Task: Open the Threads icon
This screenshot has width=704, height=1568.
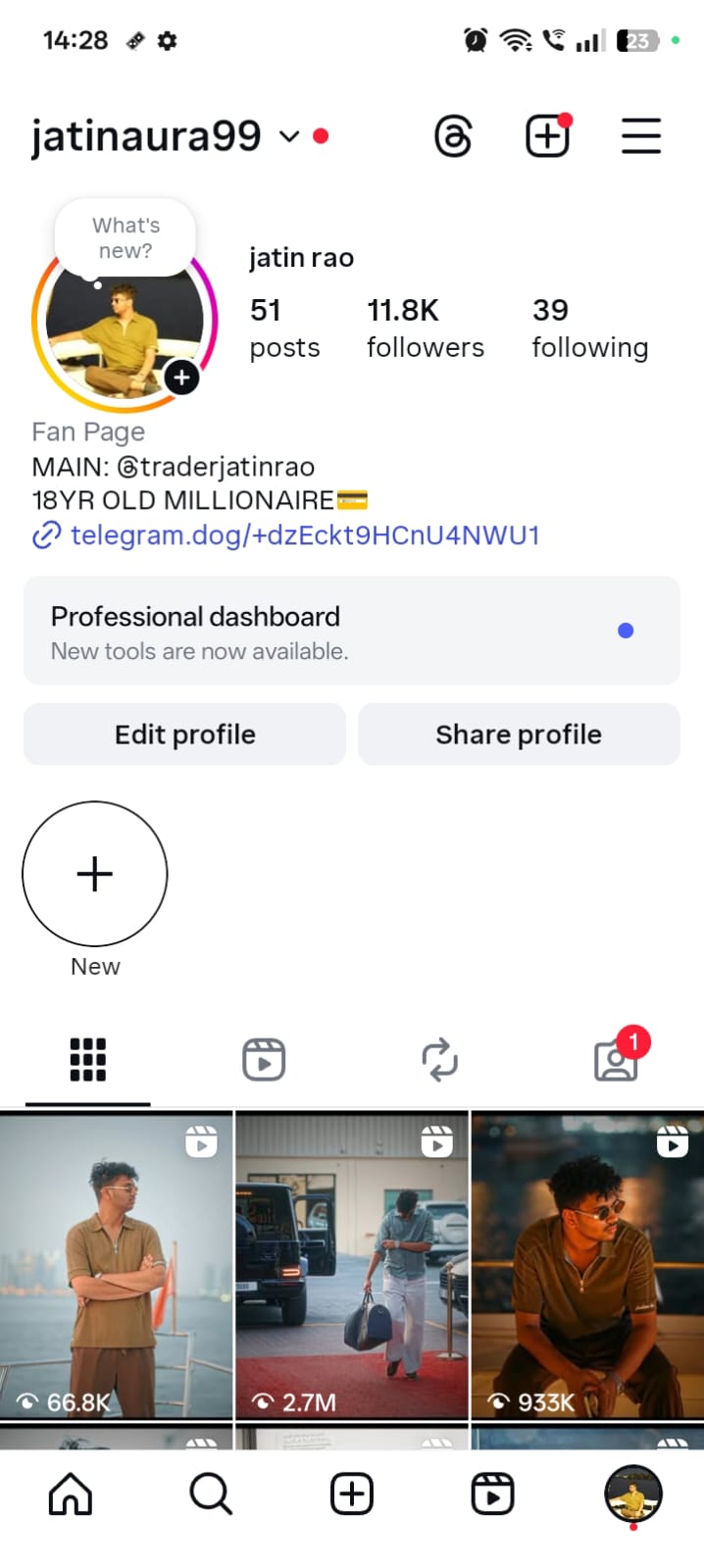Action: tap(453, 136)
